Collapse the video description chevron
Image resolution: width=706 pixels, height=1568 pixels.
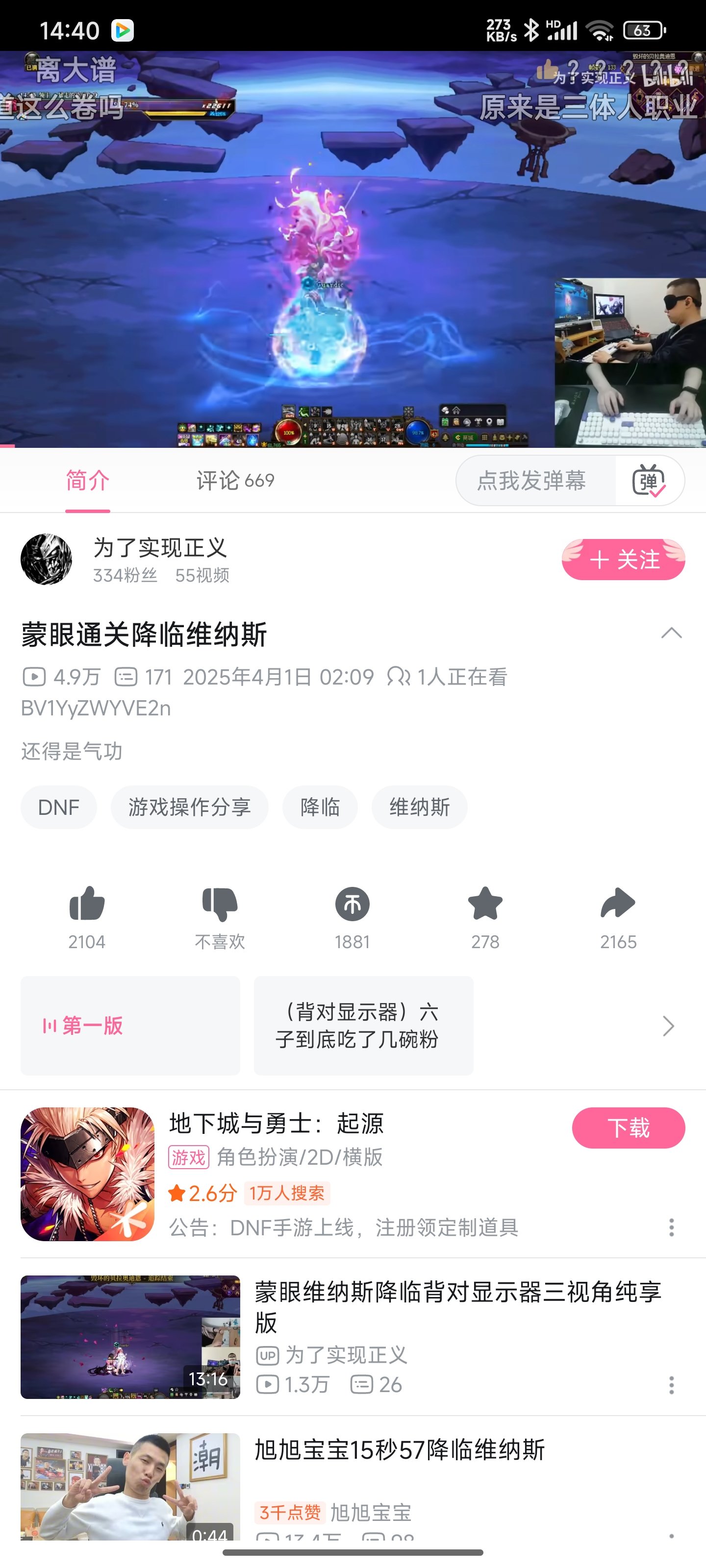point(671,633)
